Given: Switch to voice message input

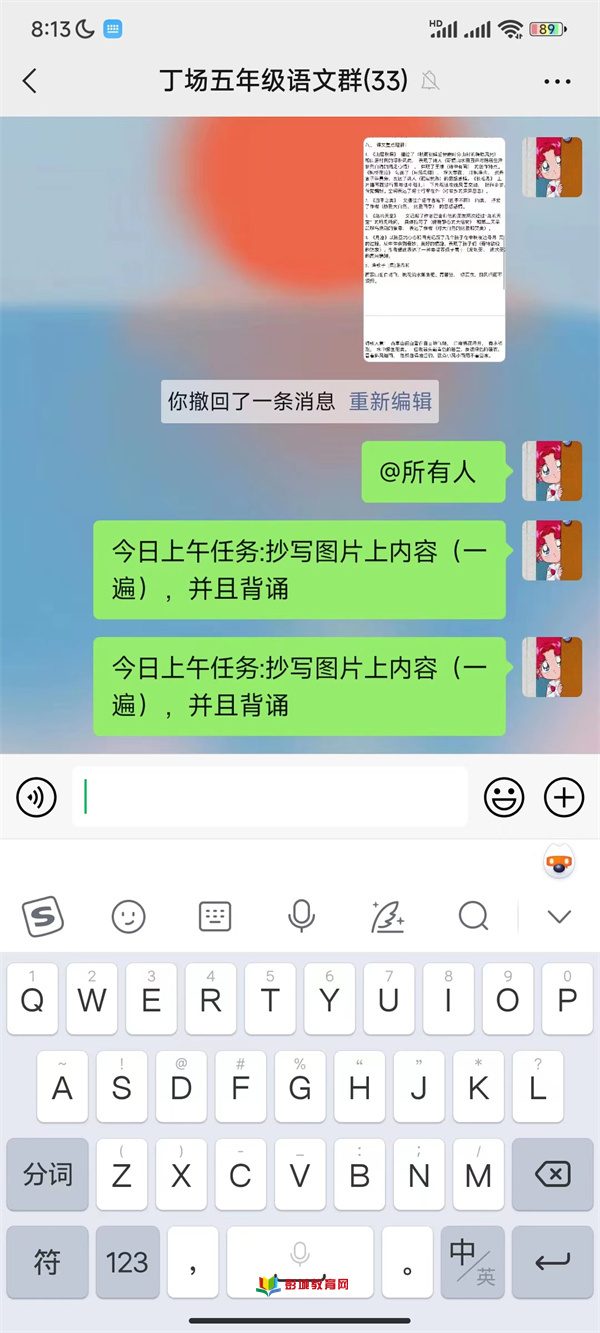Looking at the screenshot, I should tap(37, 797).
